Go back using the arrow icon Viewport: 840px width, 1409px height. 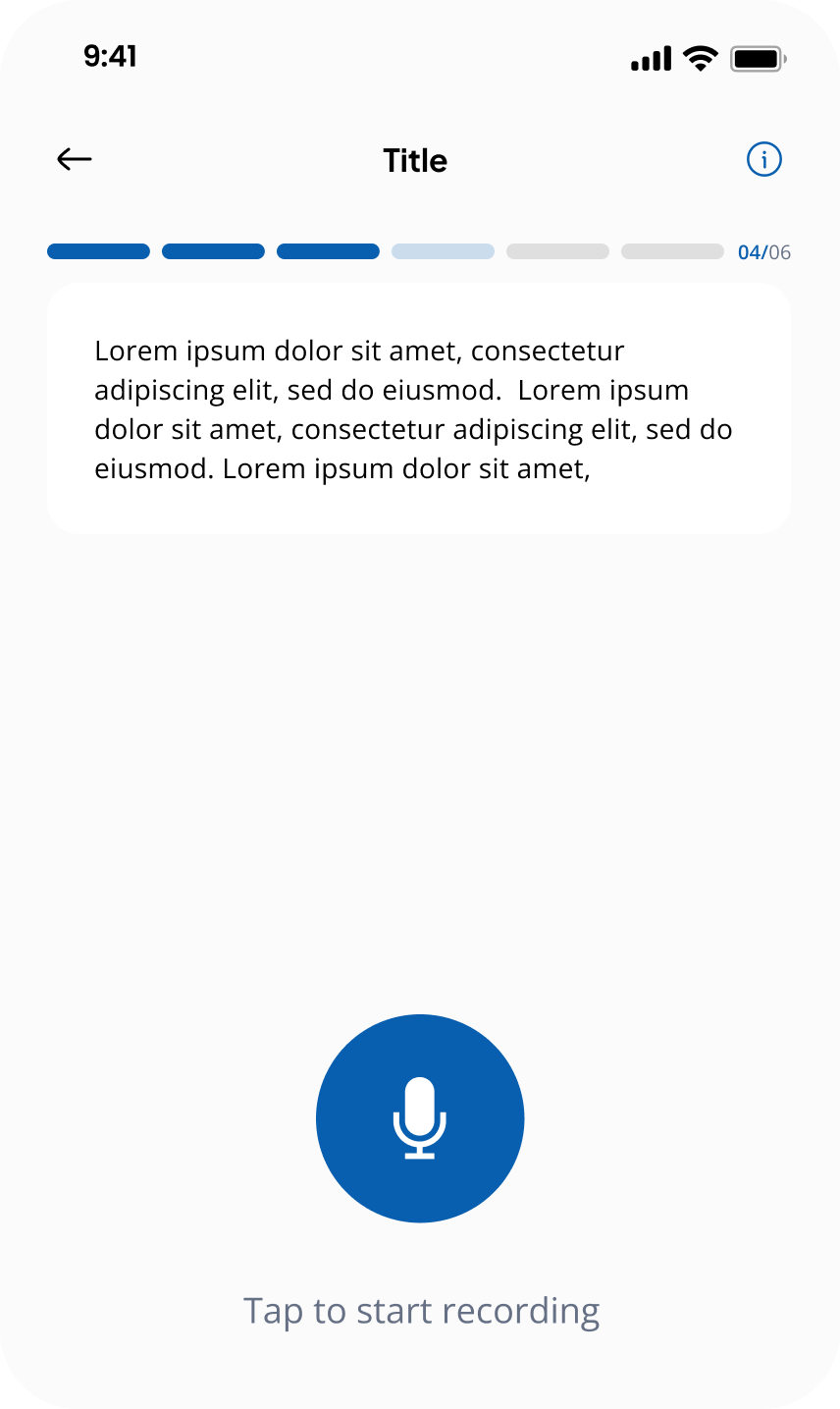75,159
